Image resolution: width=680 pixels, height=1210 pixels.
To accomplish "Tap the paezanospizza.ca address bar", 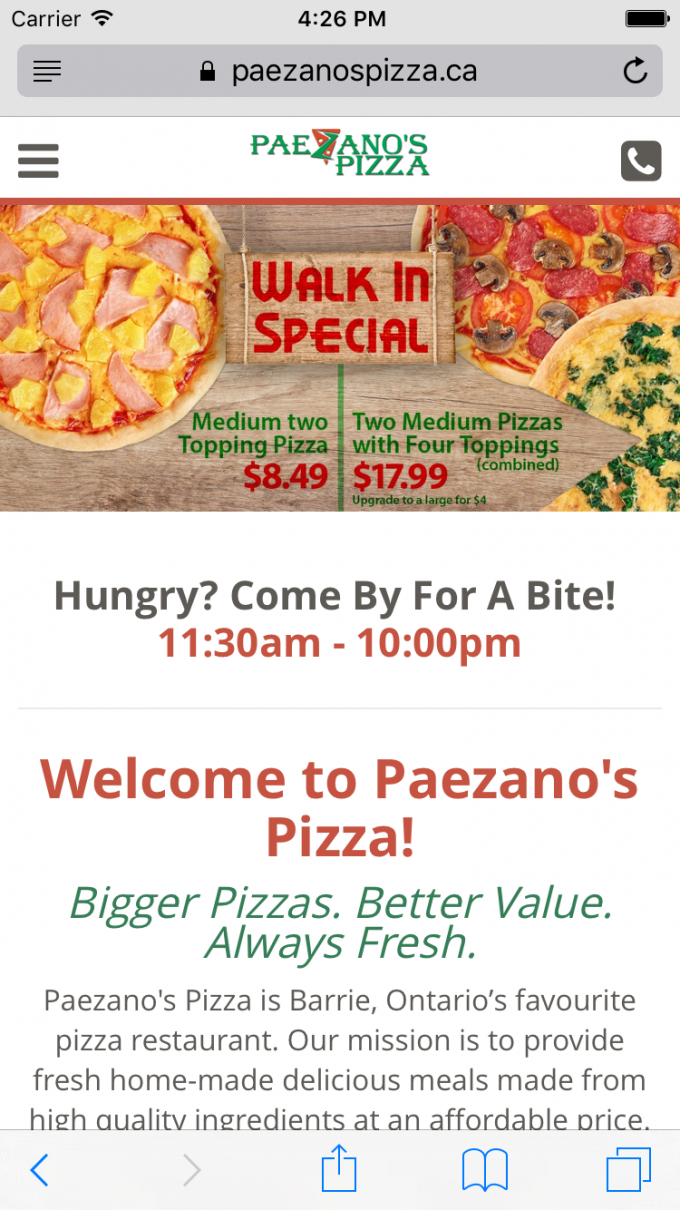I will pos(340,71).
